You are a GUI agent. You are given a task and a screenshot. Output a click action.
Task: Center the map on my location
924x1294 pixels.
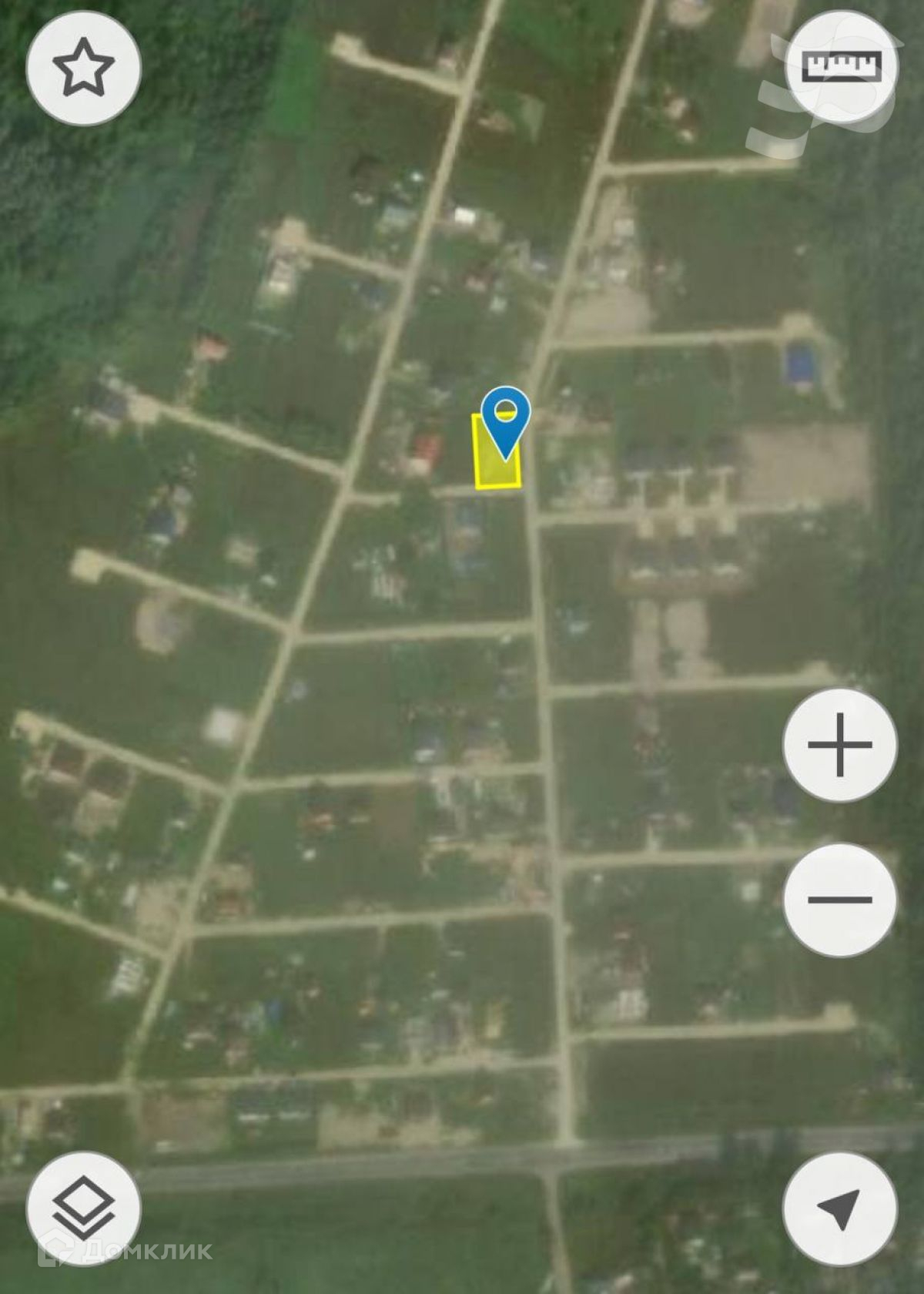click(x=839, y=1208)
